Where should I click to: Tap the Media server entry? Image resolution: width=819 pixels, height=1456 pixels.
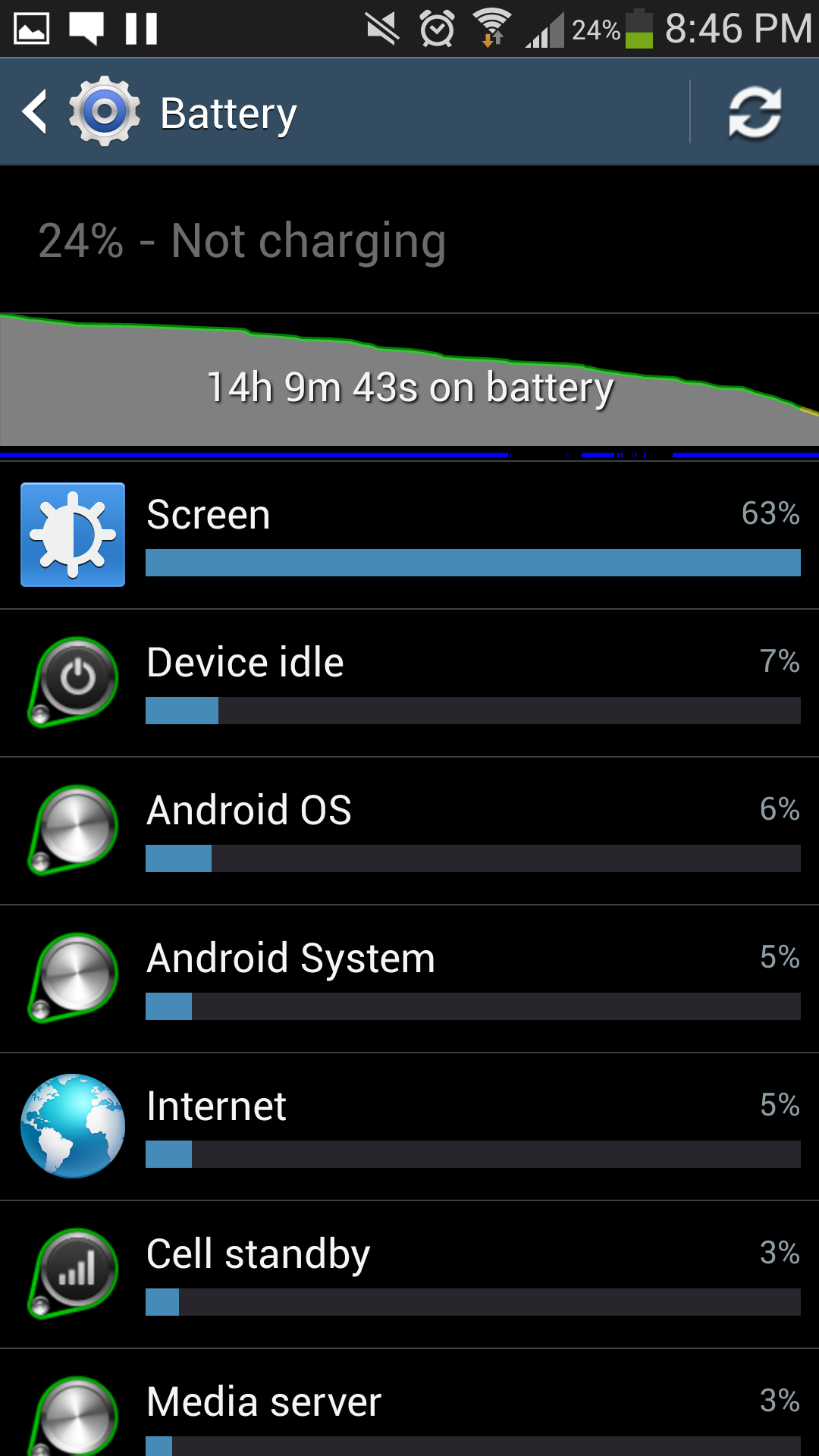tap(409, 1403)
